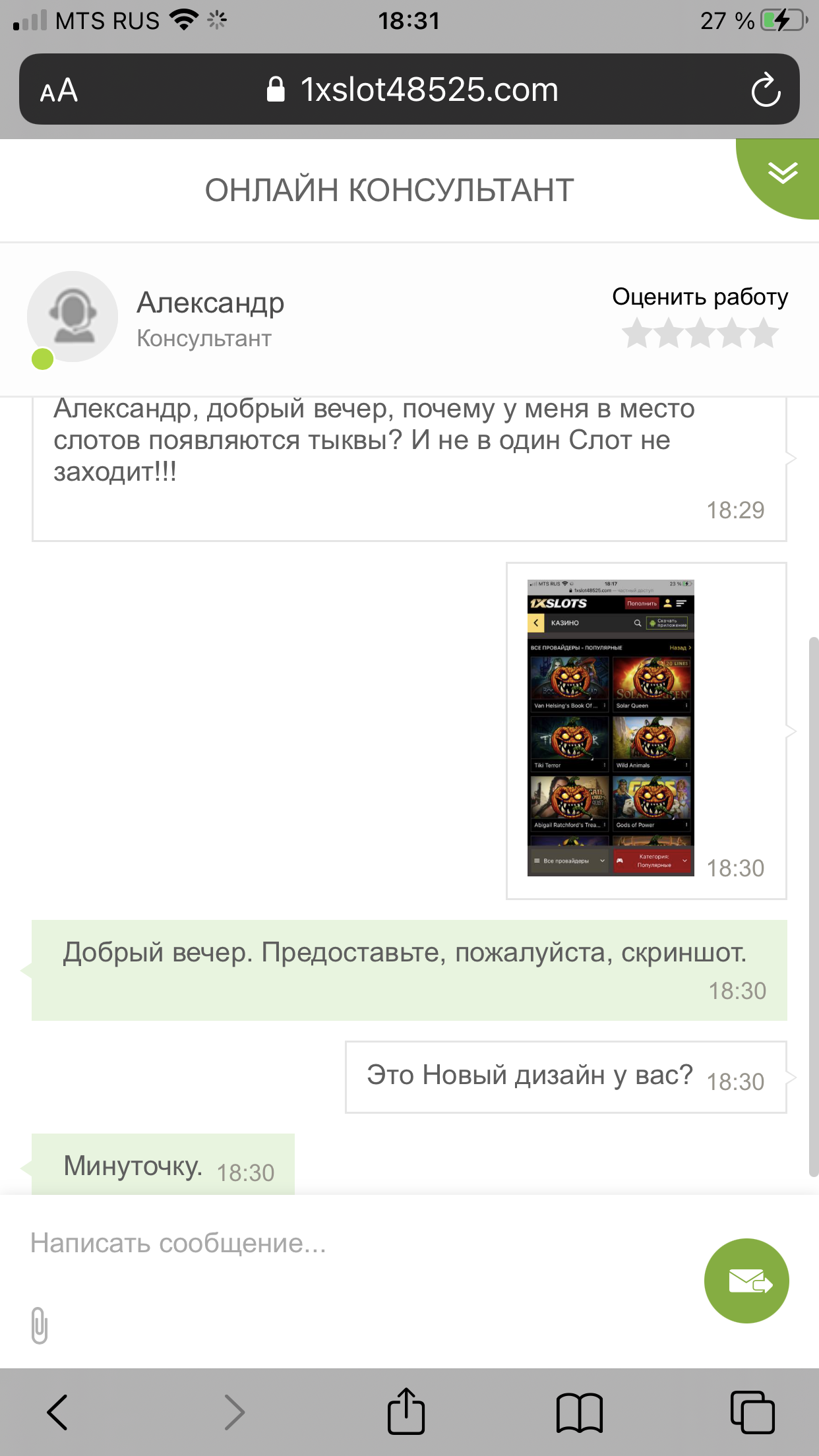The image size is (819, 1456).
Task: Open the AA reader text settings
Action: 59,90
